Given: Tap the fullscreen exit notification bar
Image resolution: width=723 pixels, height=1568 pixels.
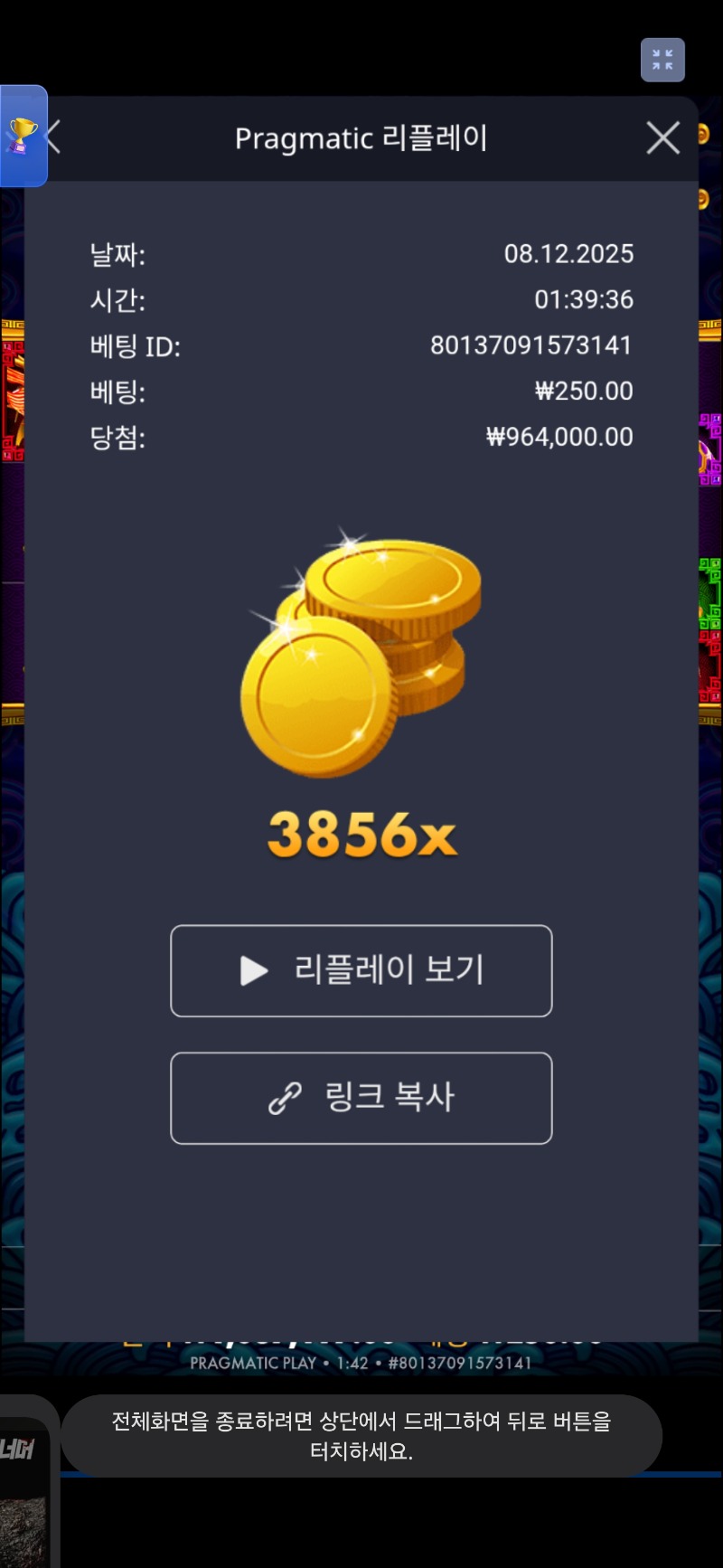Looking at the screenshot, I should 361,1437.
